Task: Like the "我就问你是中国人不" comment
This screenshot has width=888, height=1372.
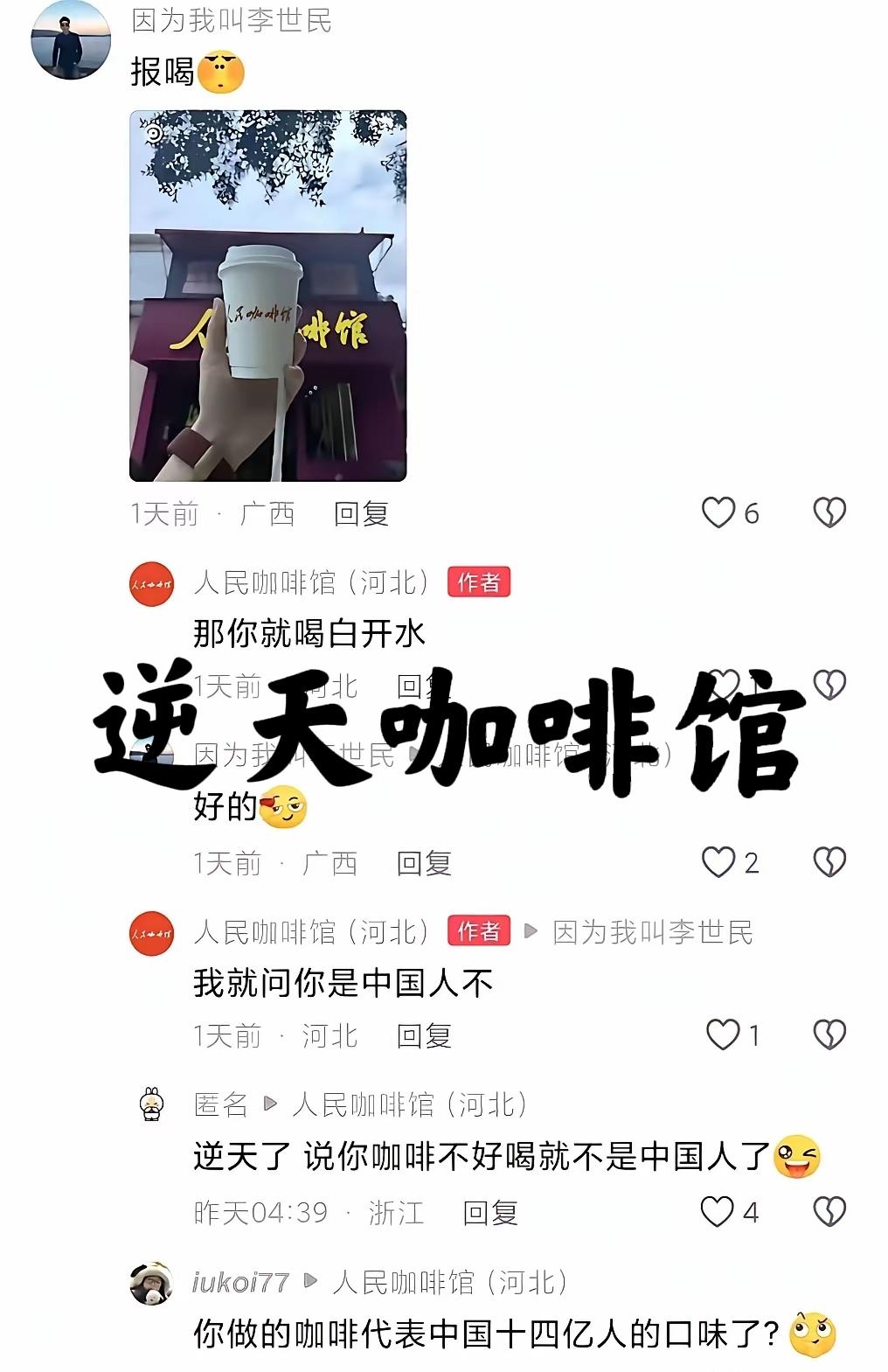Action: pyautogui.click(x=722, y=1034)
